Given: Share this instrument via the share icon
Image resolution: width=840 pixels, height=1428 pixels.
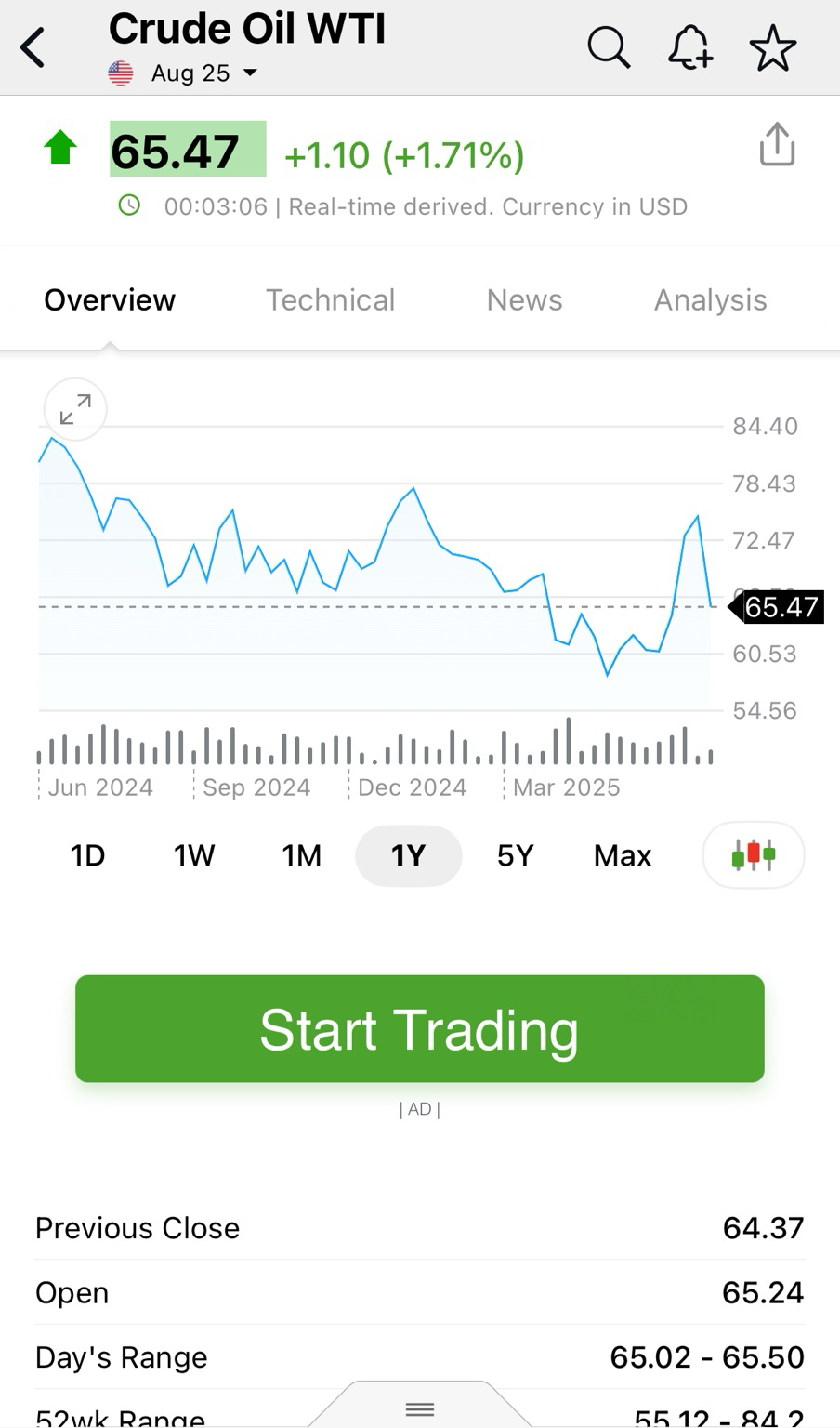Looking at the screenshot, I should (777, 144).
